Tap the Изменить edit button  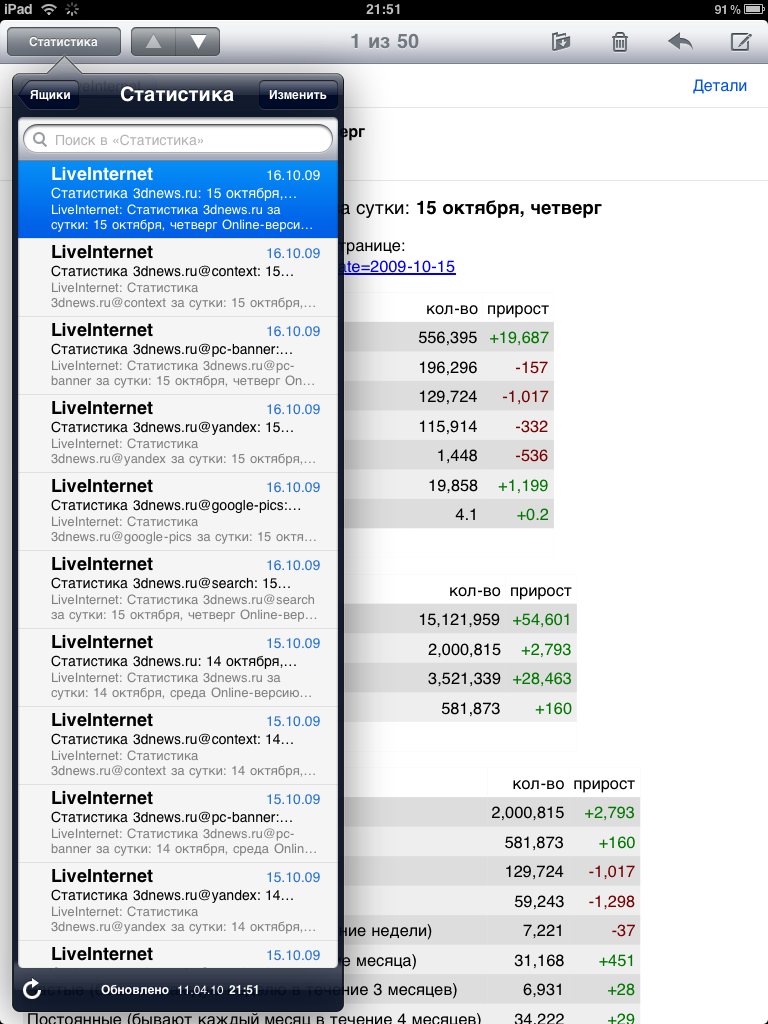pyautogui.click(x=298, y=95)
